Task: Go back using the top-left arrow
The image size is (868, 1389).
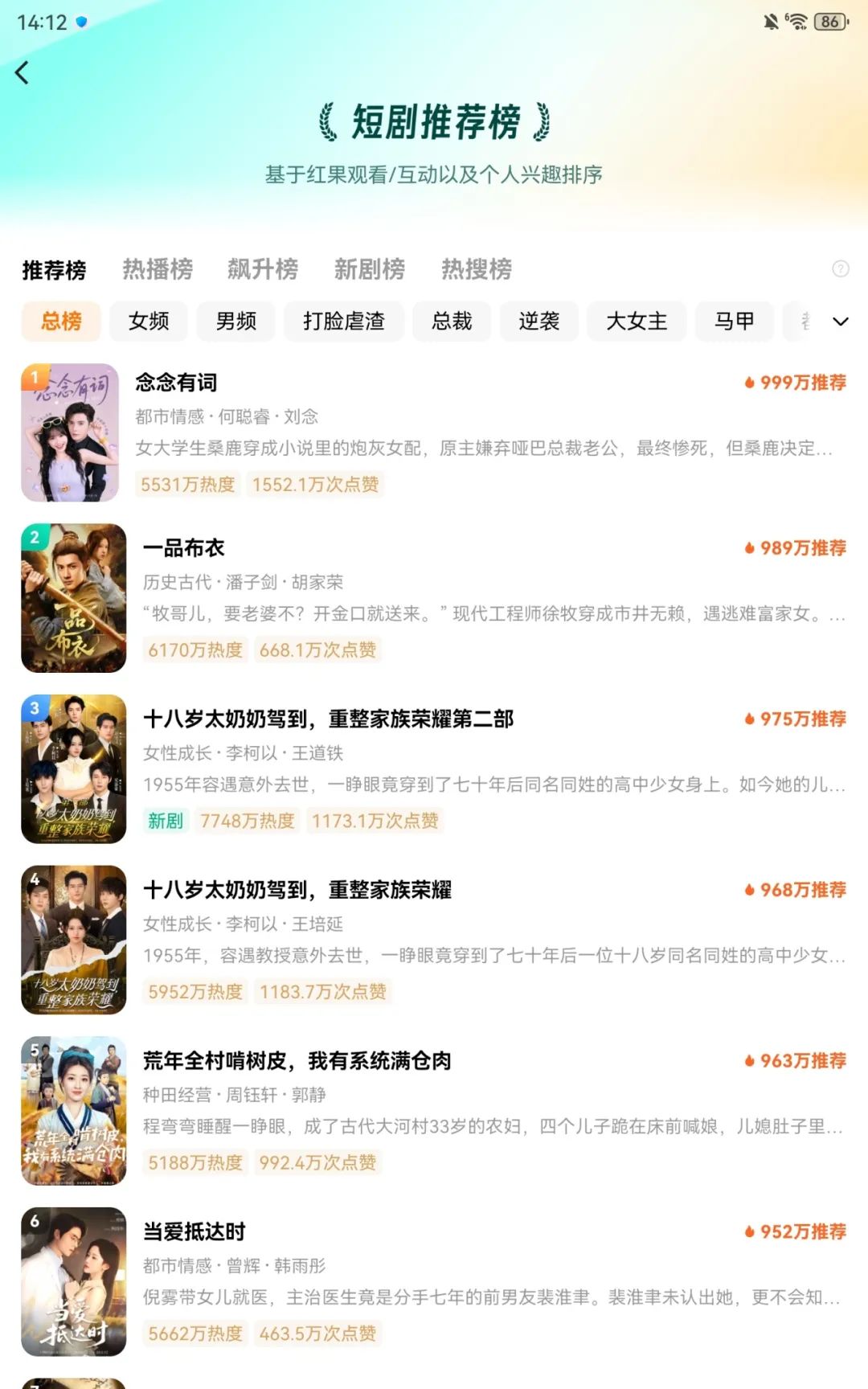Action: pyautogui.click(x=23, y=73)
